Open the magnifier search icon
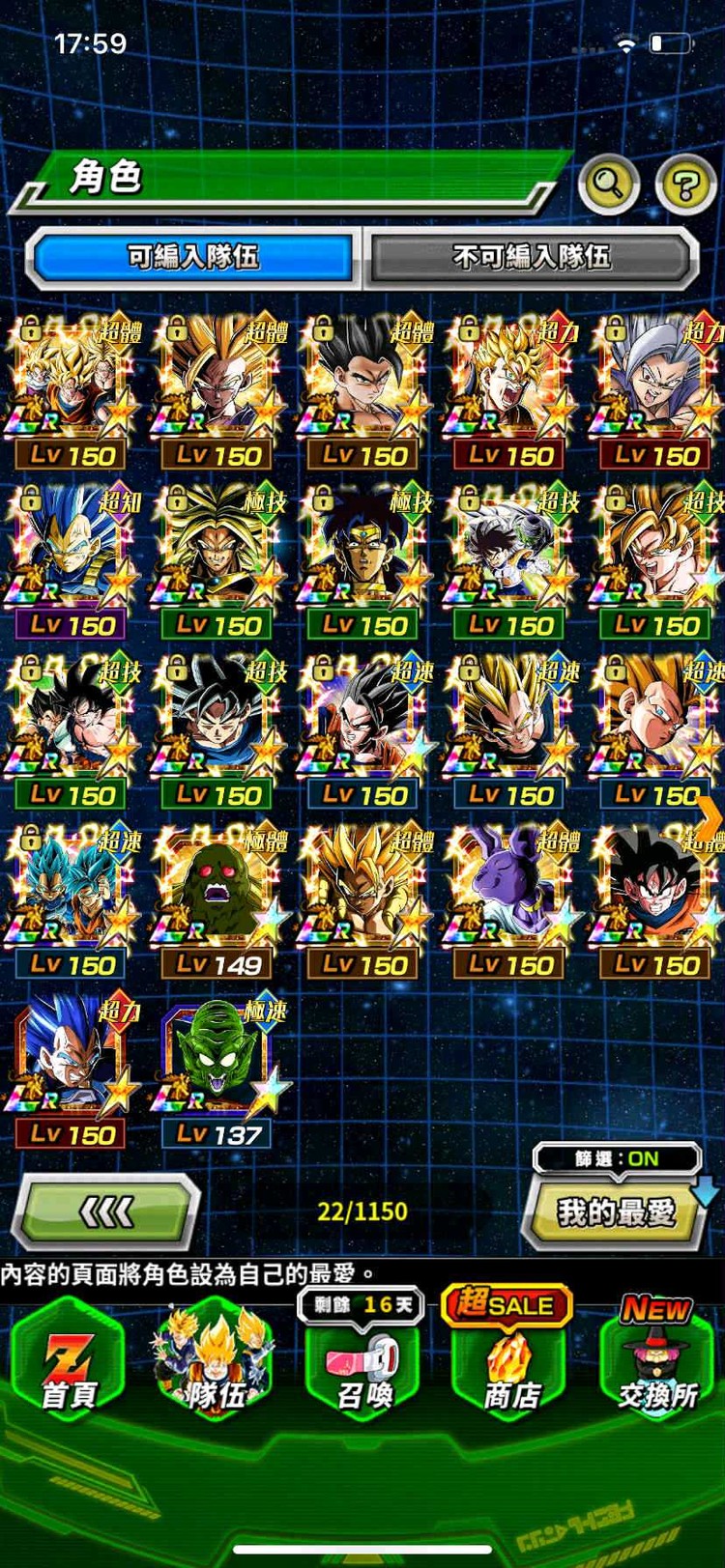 (608, 183)
